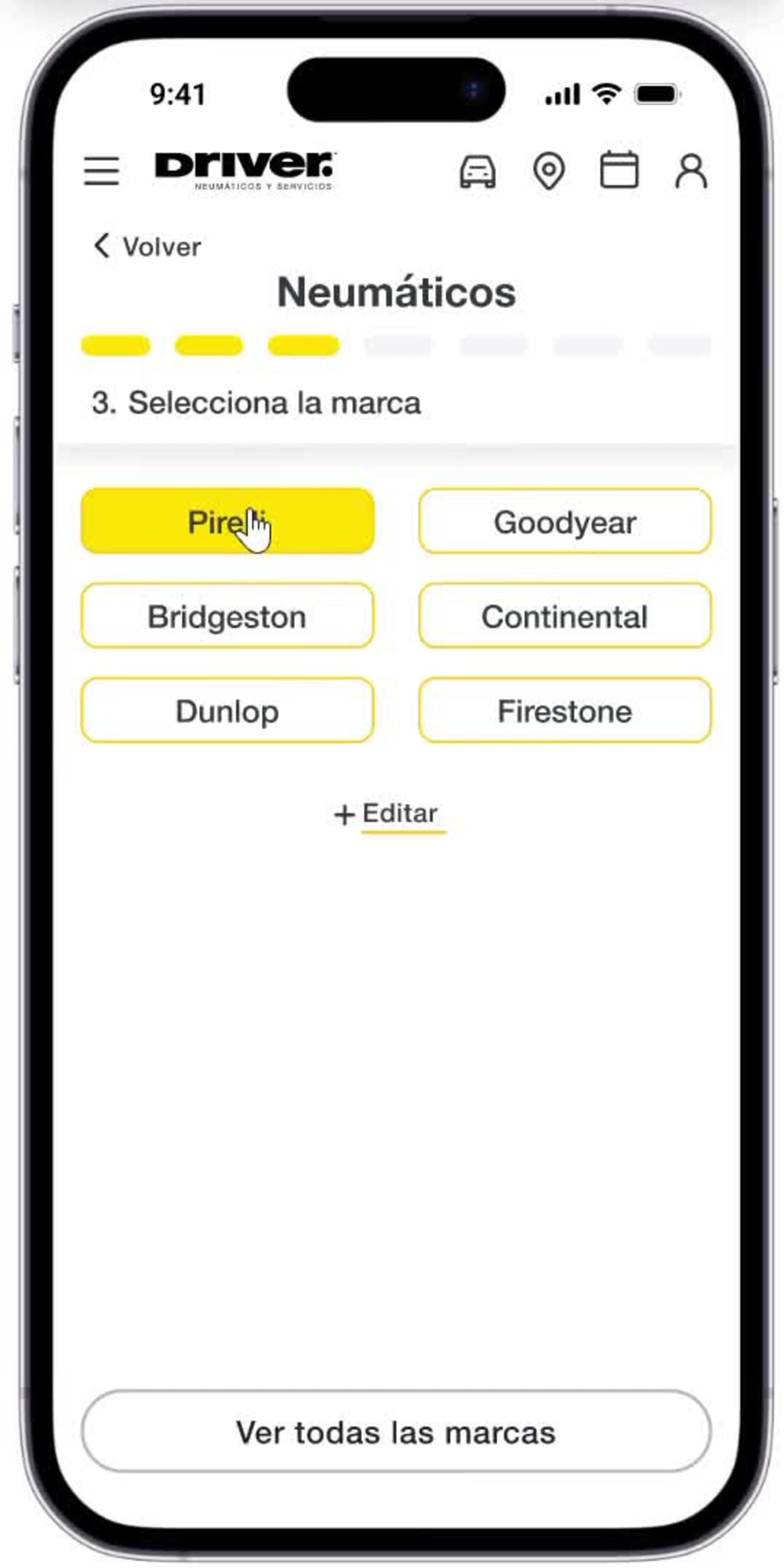Viewport: 784px width, 1568px height.
Task: Select the Continental brand
Action: [565, 616]
